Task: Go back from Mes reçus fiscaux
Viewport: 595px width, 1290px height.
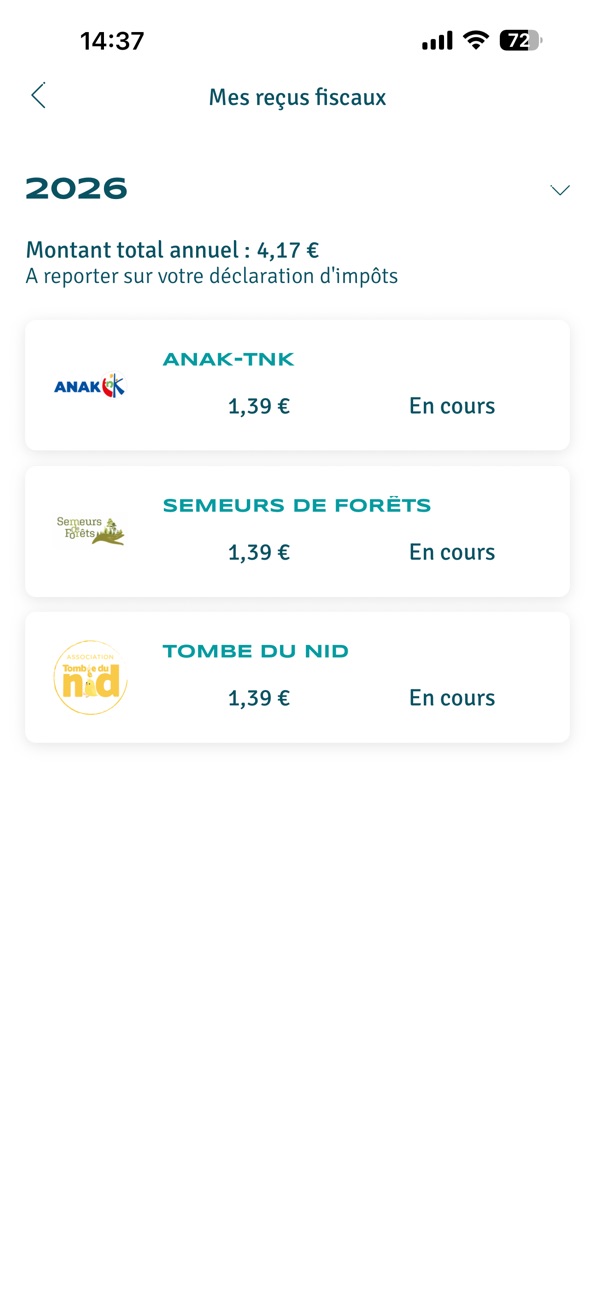Action: pos(38,96)
